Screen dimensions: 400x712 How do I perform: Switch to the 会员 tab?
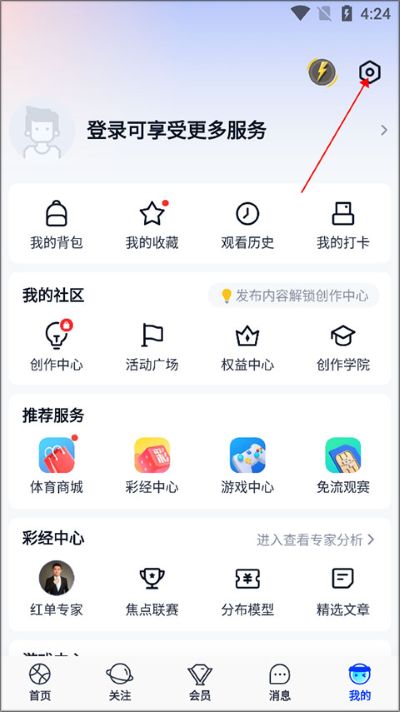(200, 682)
